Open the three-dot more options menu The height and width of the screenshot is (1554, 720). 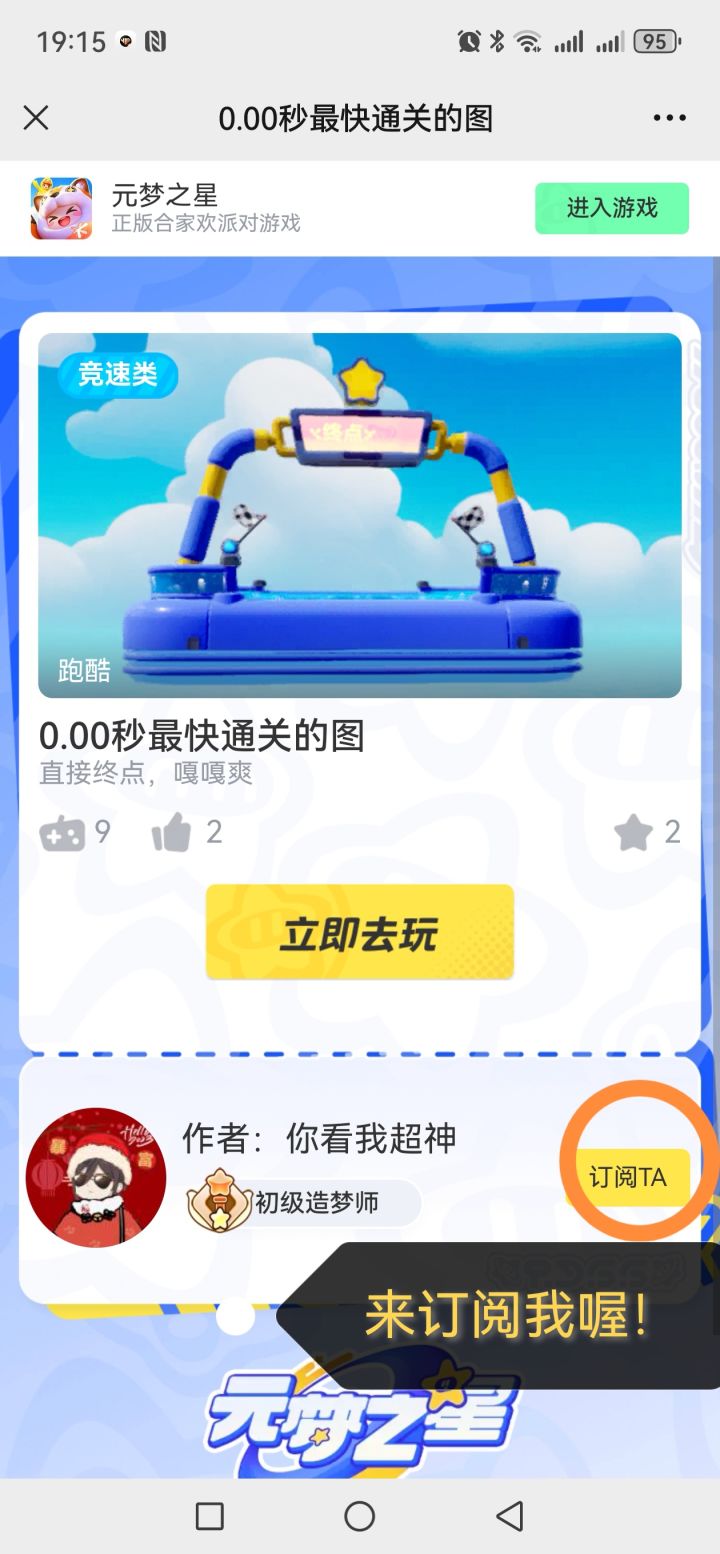coord(668,117)
